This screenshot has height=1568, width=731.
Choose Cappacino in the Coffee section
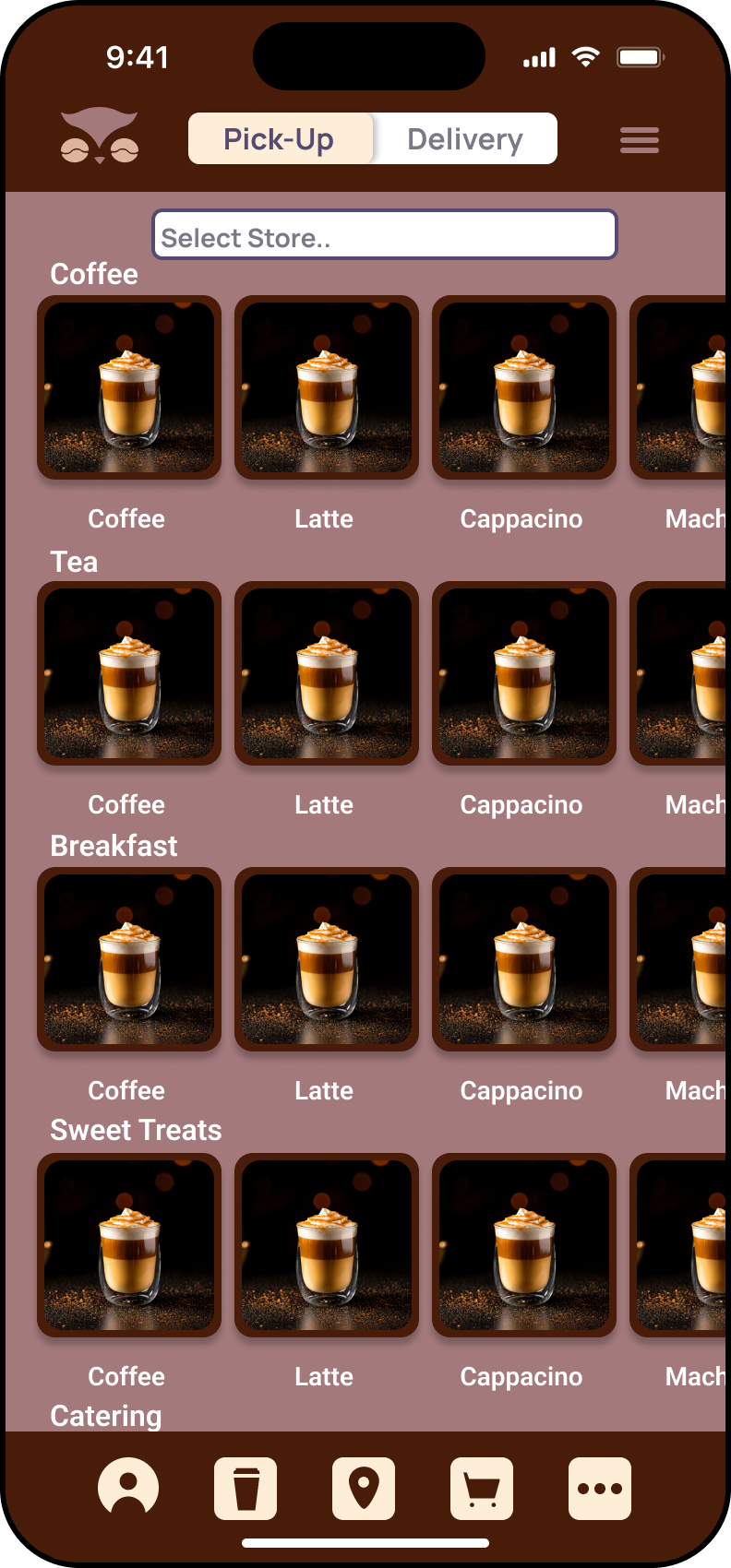coord(524,387)
